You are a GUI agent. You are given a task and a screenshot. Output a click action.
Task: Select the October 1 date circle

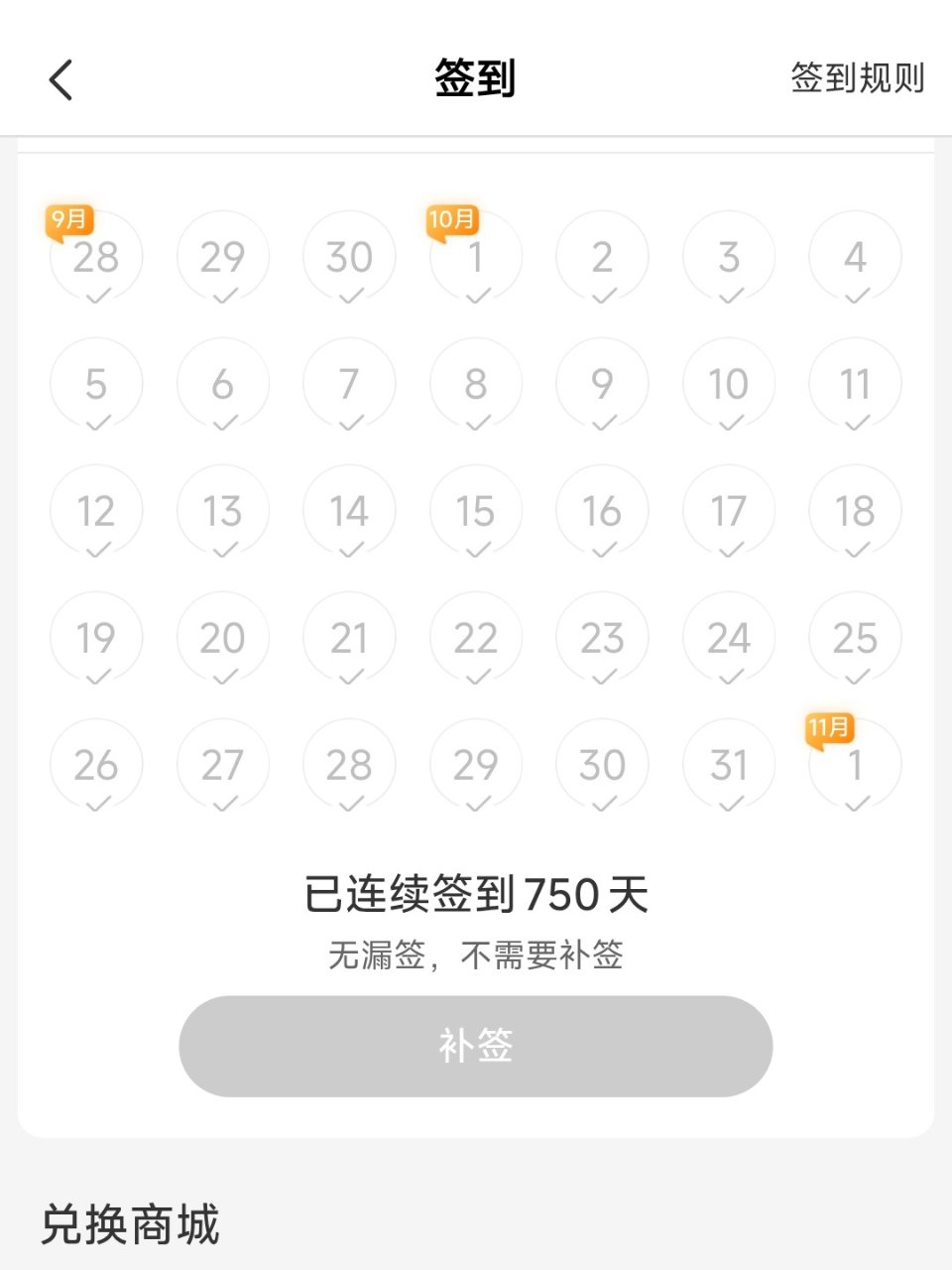pyautogui.click(x=475, y=256)
